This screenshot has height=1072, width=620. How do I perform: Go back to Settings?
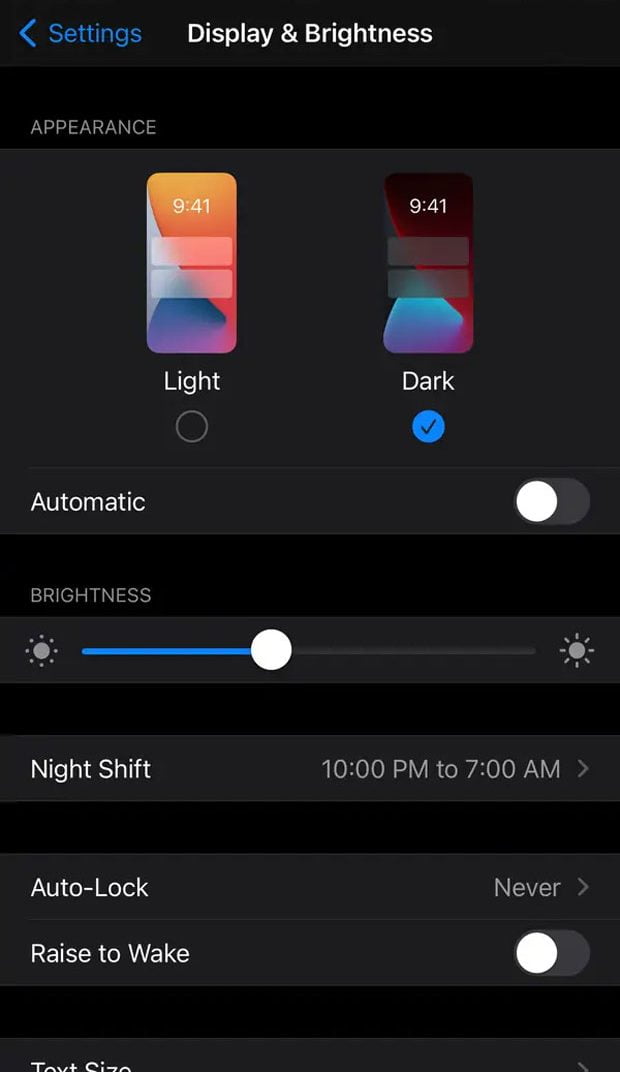coord(80,33)
